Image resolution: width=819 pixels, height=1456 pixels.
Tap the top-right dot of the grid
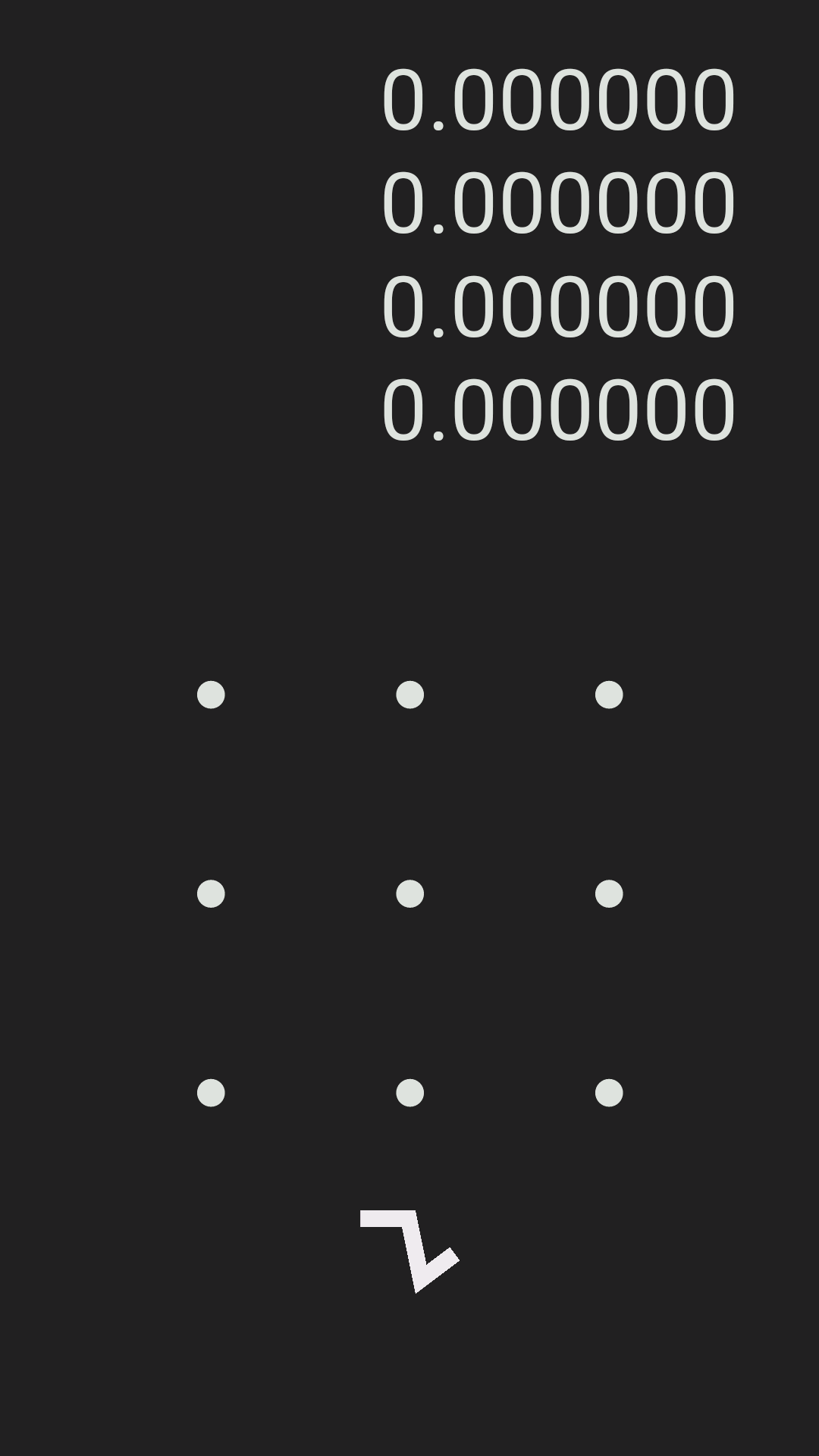(609, 695)
